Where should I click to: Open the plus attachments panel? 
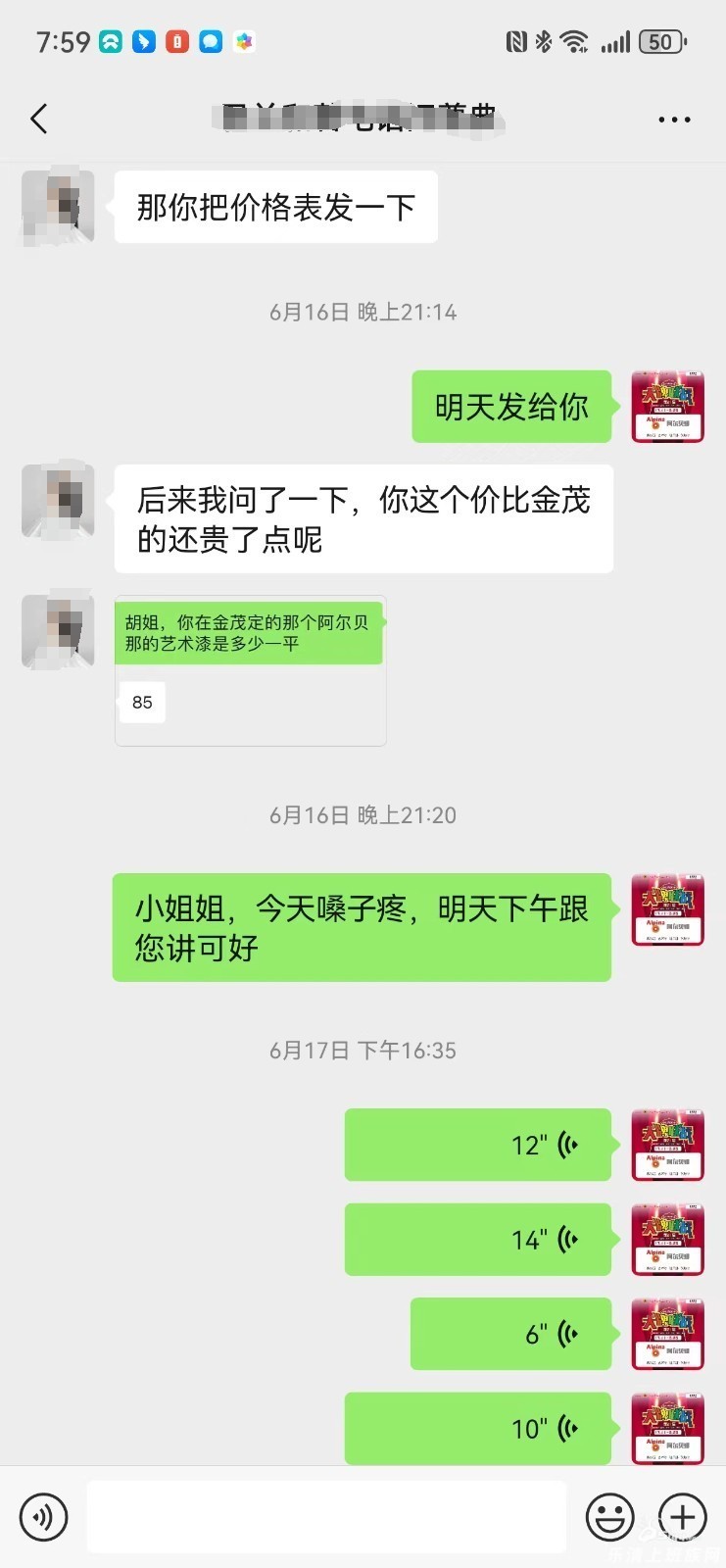[682, 1517]
